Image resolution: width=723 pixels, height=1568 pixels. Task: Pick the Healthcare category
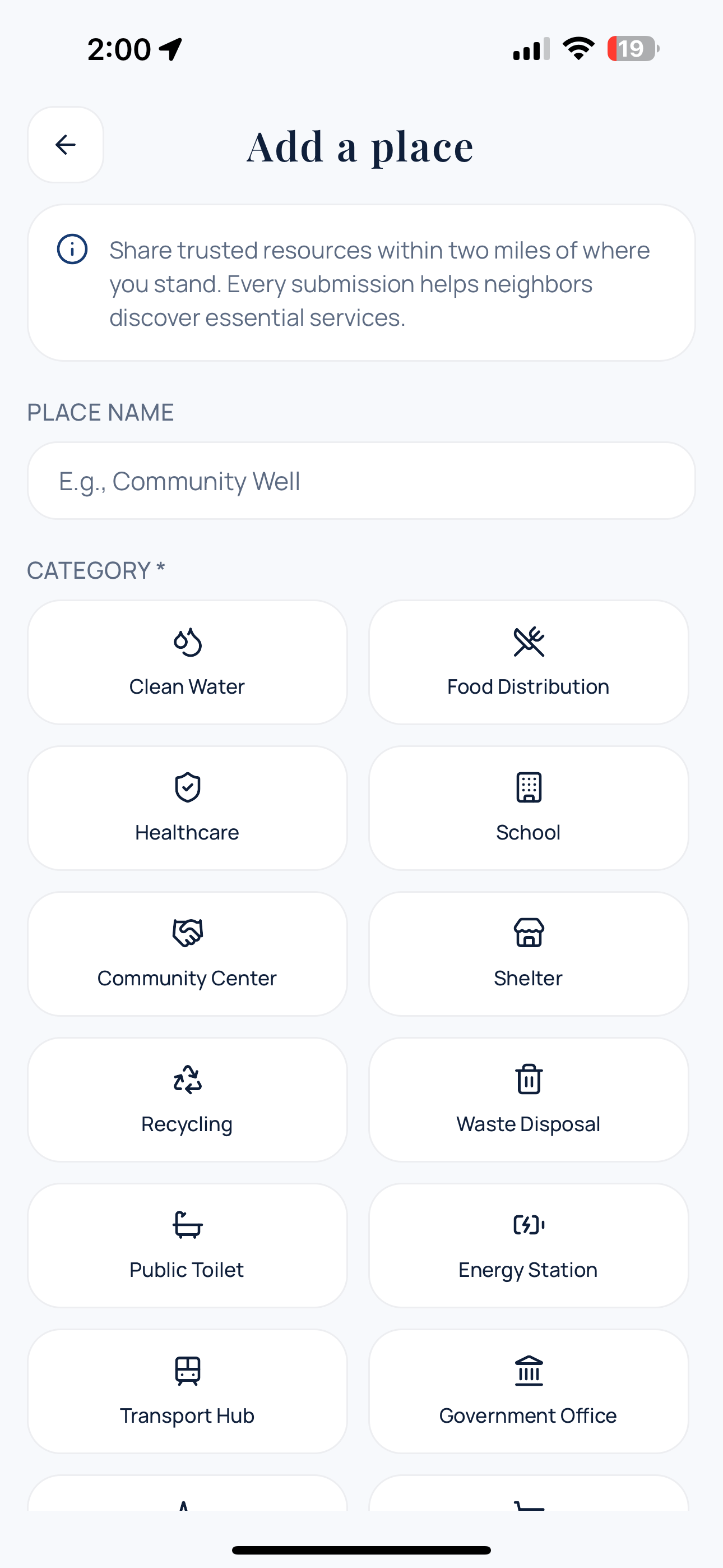[187, 808]
